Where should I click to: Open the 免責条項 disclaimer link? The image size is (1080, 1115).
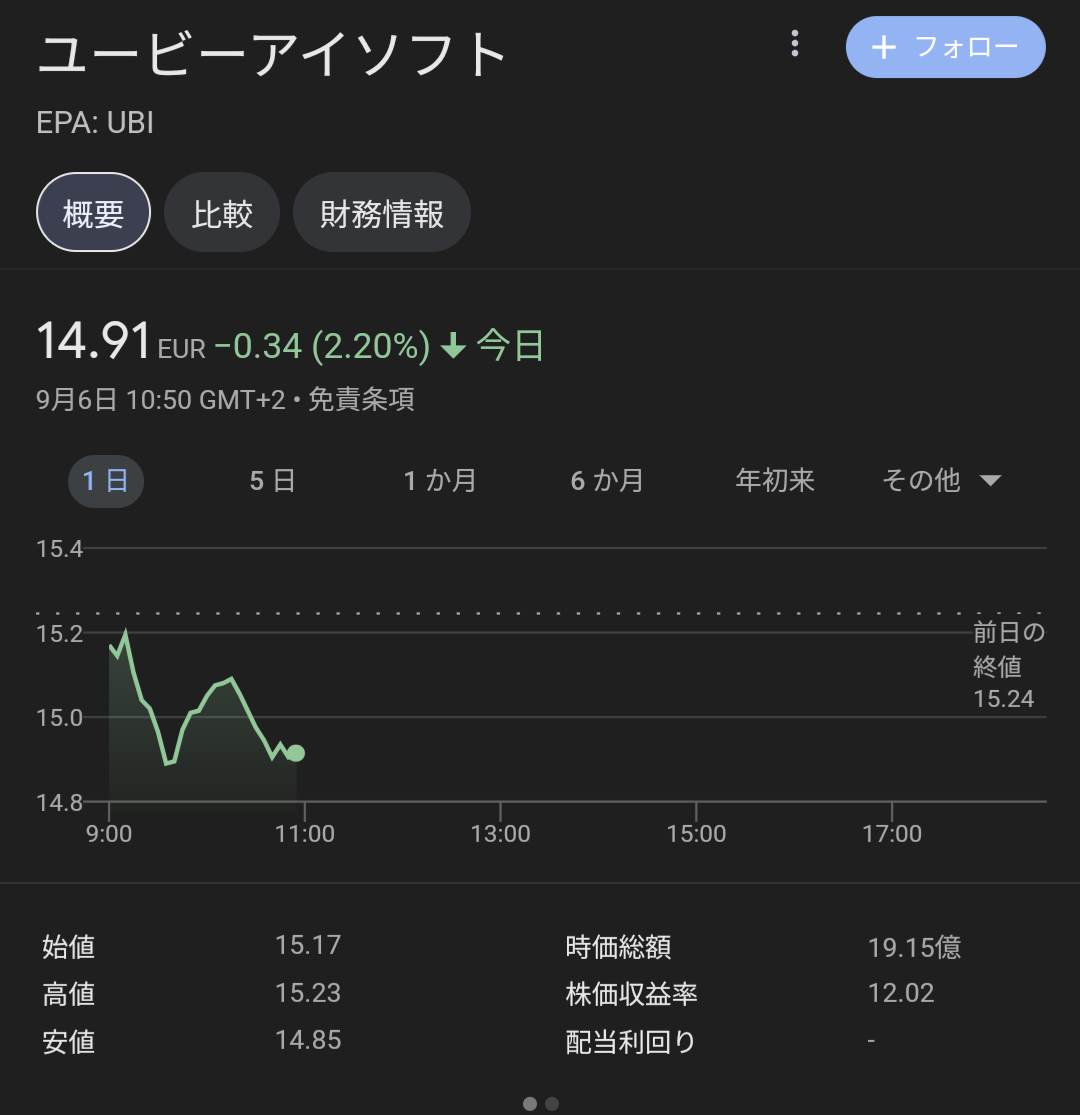click(362, 400)
